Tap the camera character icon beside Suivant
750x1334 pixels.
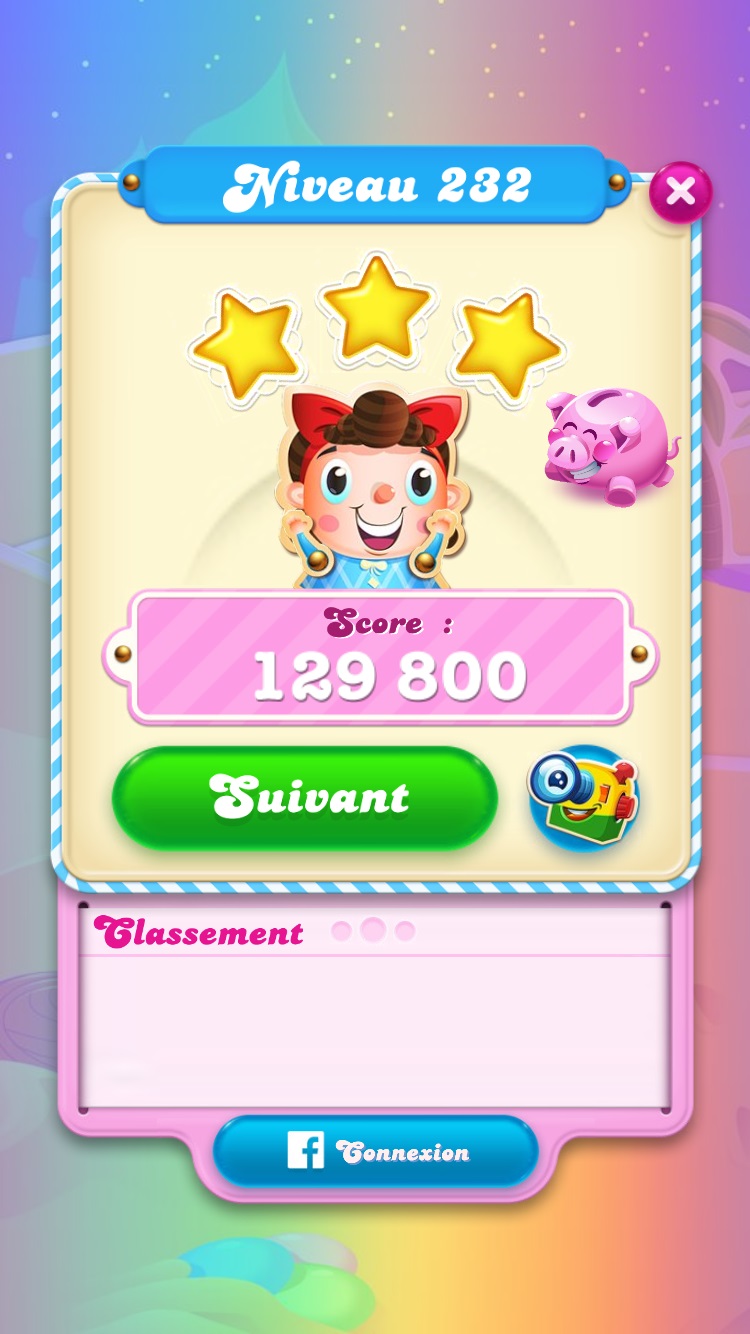[584, 798]
